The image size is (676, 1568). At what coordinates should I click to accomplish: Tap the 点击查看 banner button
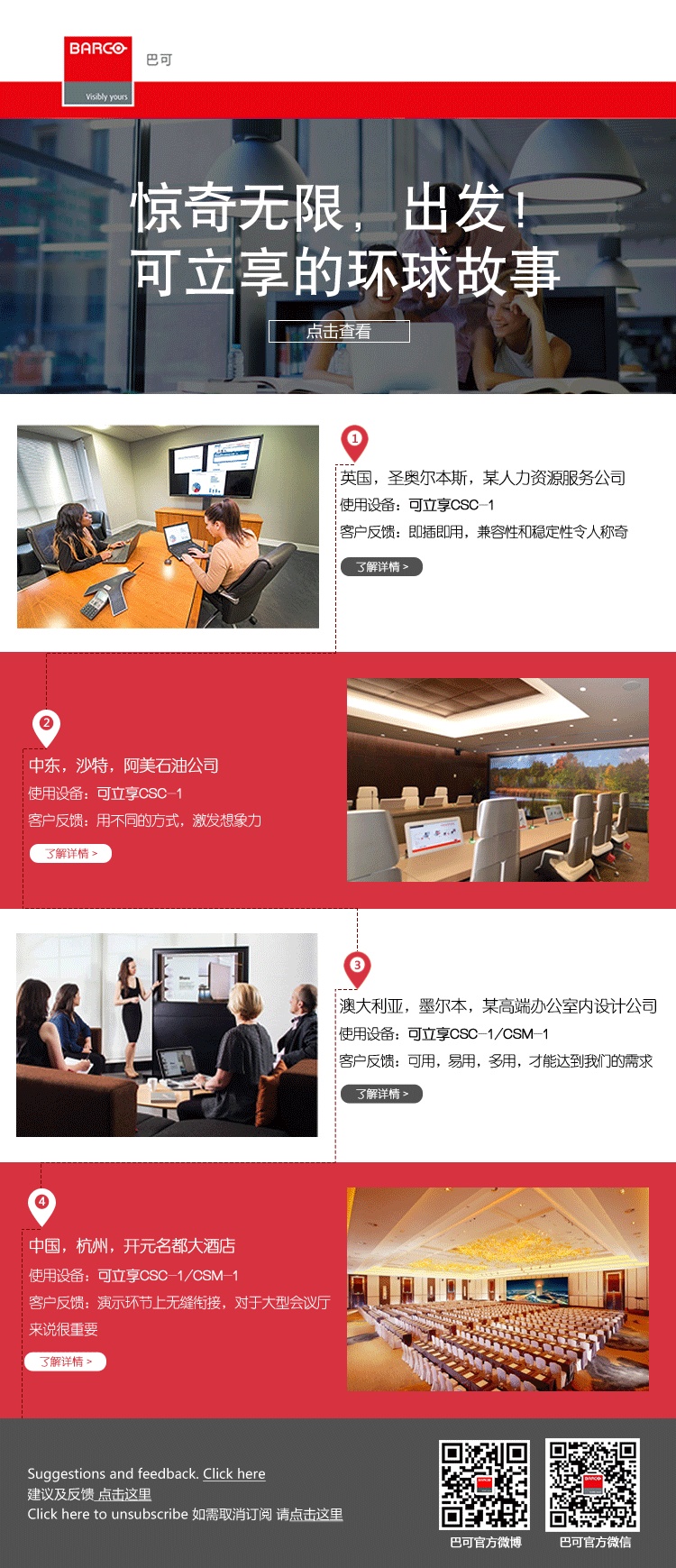coord(339,332)
